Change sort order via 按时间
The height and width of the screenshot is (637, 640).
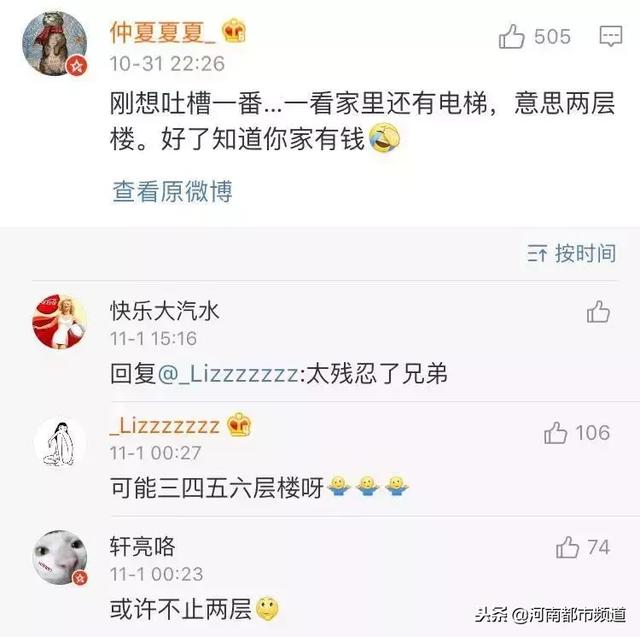[571, 253]
